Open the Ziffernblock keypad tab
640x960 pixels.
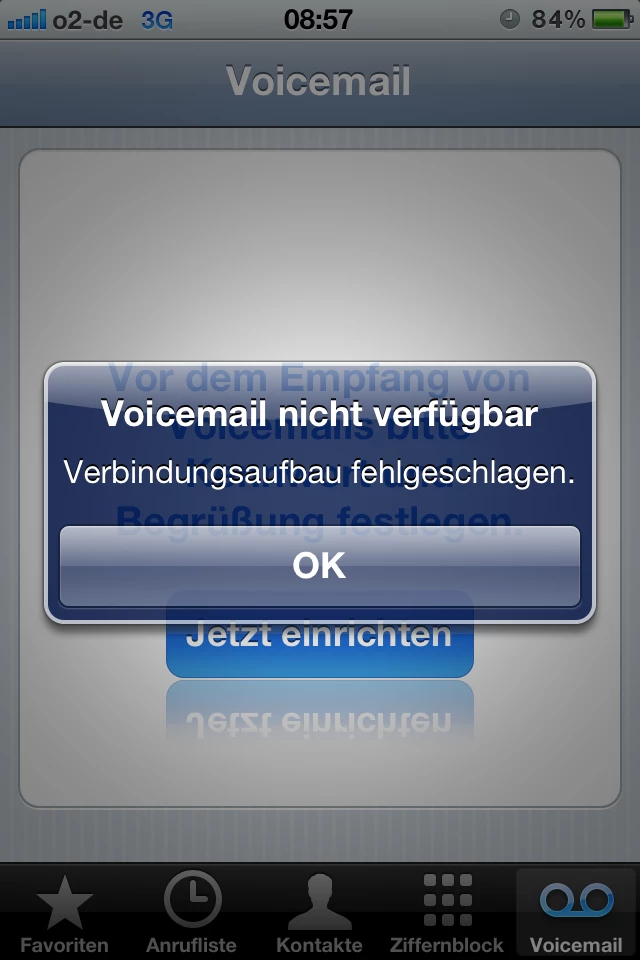click(447, 912)
